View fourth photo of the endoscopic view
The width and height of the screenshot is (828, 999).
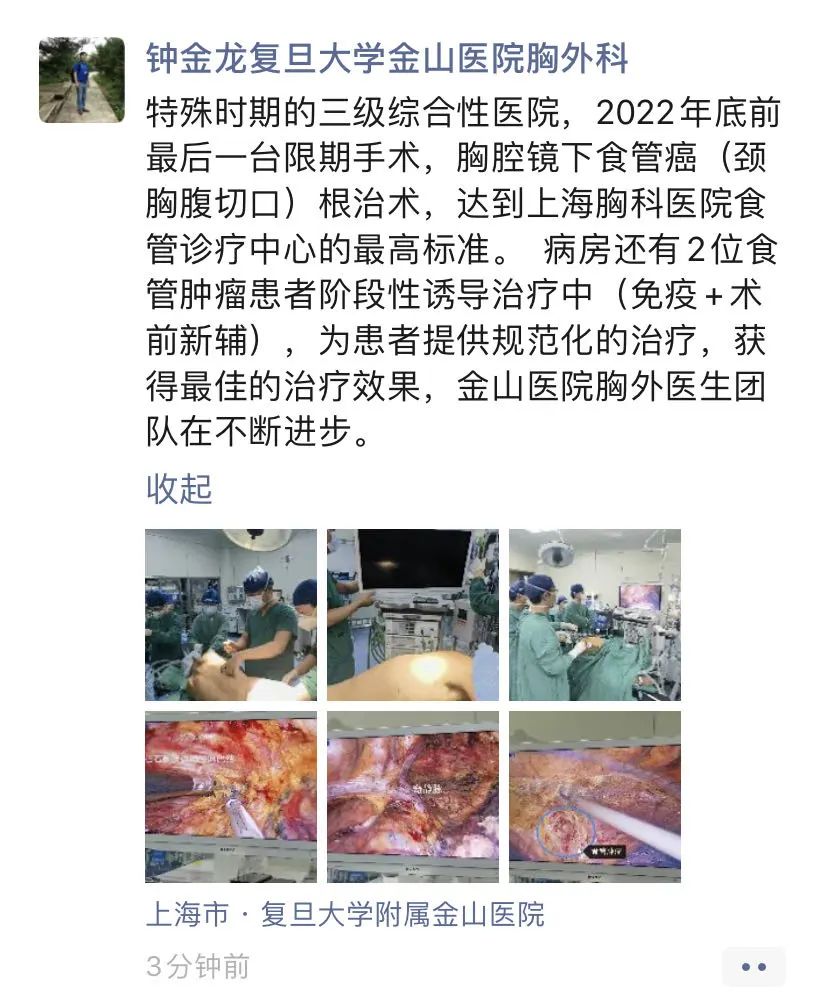pyautogui.click(x=231, y=796)
